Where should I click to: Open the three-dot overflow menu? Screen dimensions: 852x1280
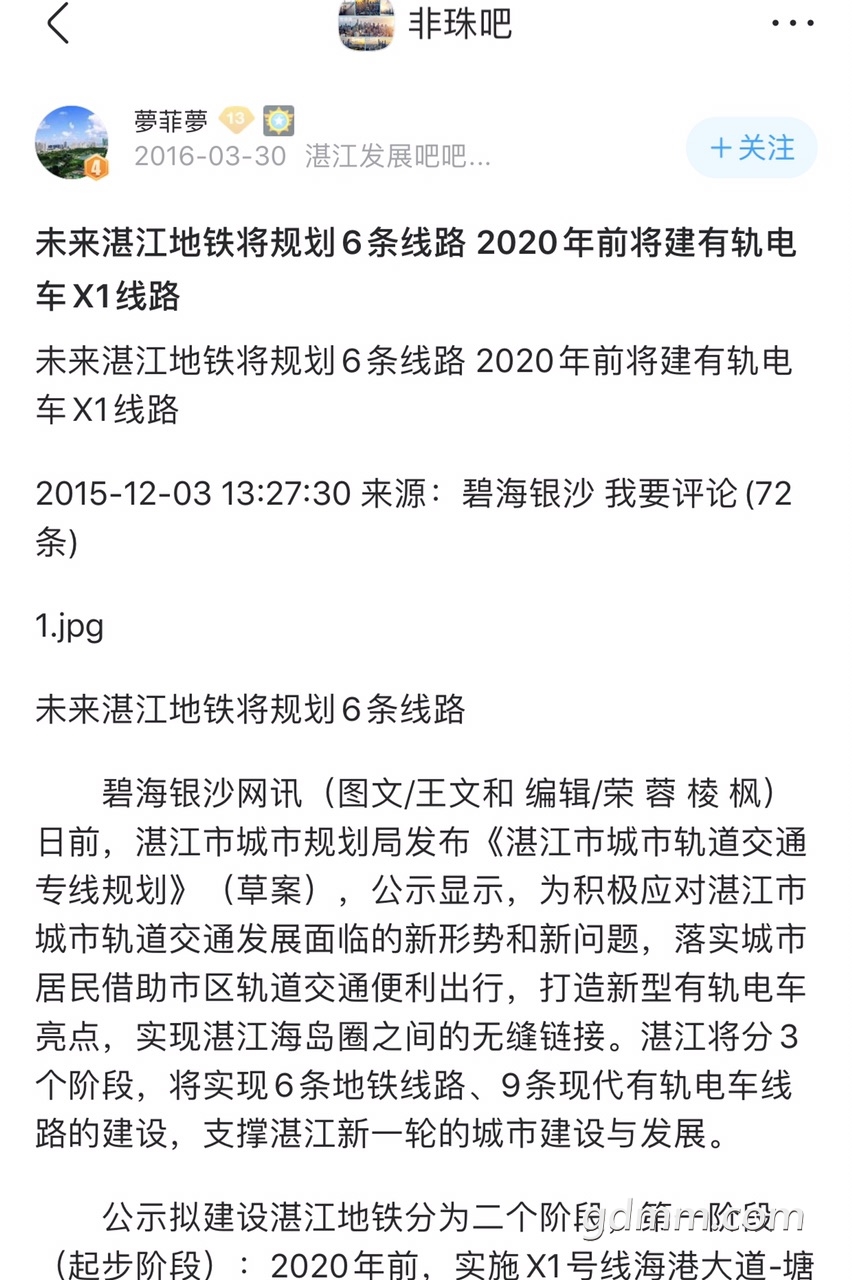pyautogui.click(x=792, y=24)
